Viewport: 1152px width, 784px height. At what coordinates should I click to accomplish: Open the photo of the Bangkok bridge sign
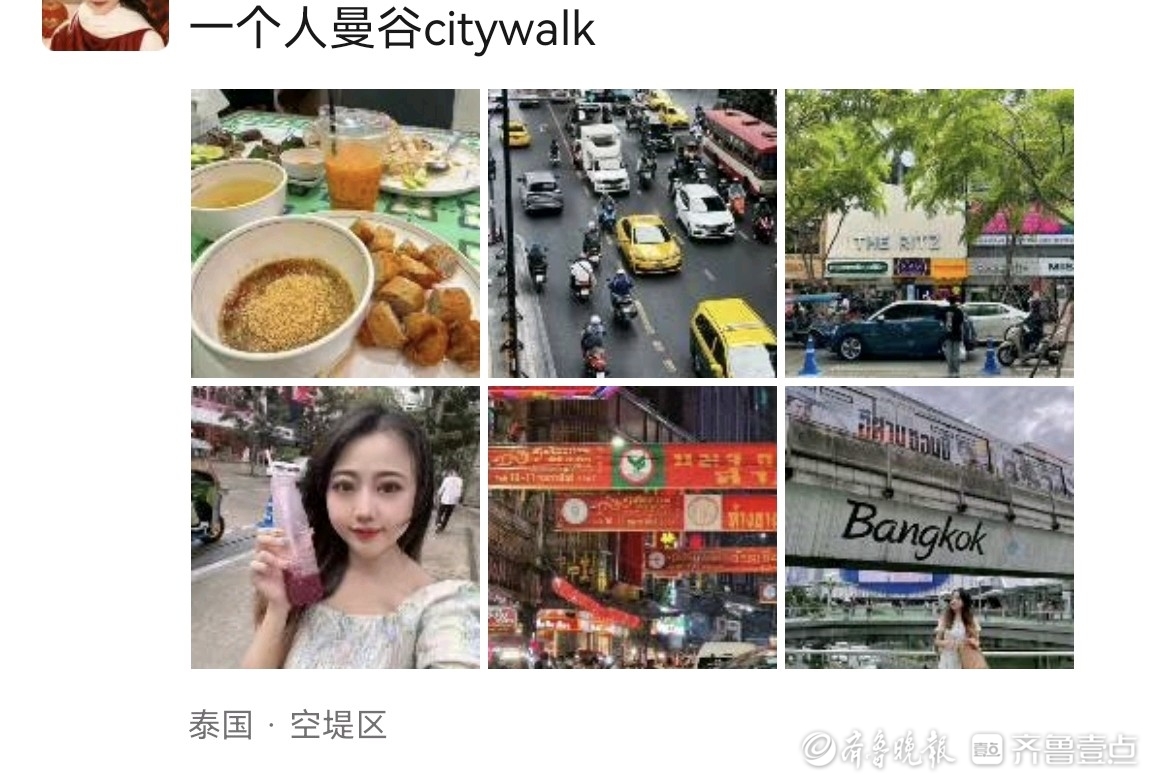point(929,527)
